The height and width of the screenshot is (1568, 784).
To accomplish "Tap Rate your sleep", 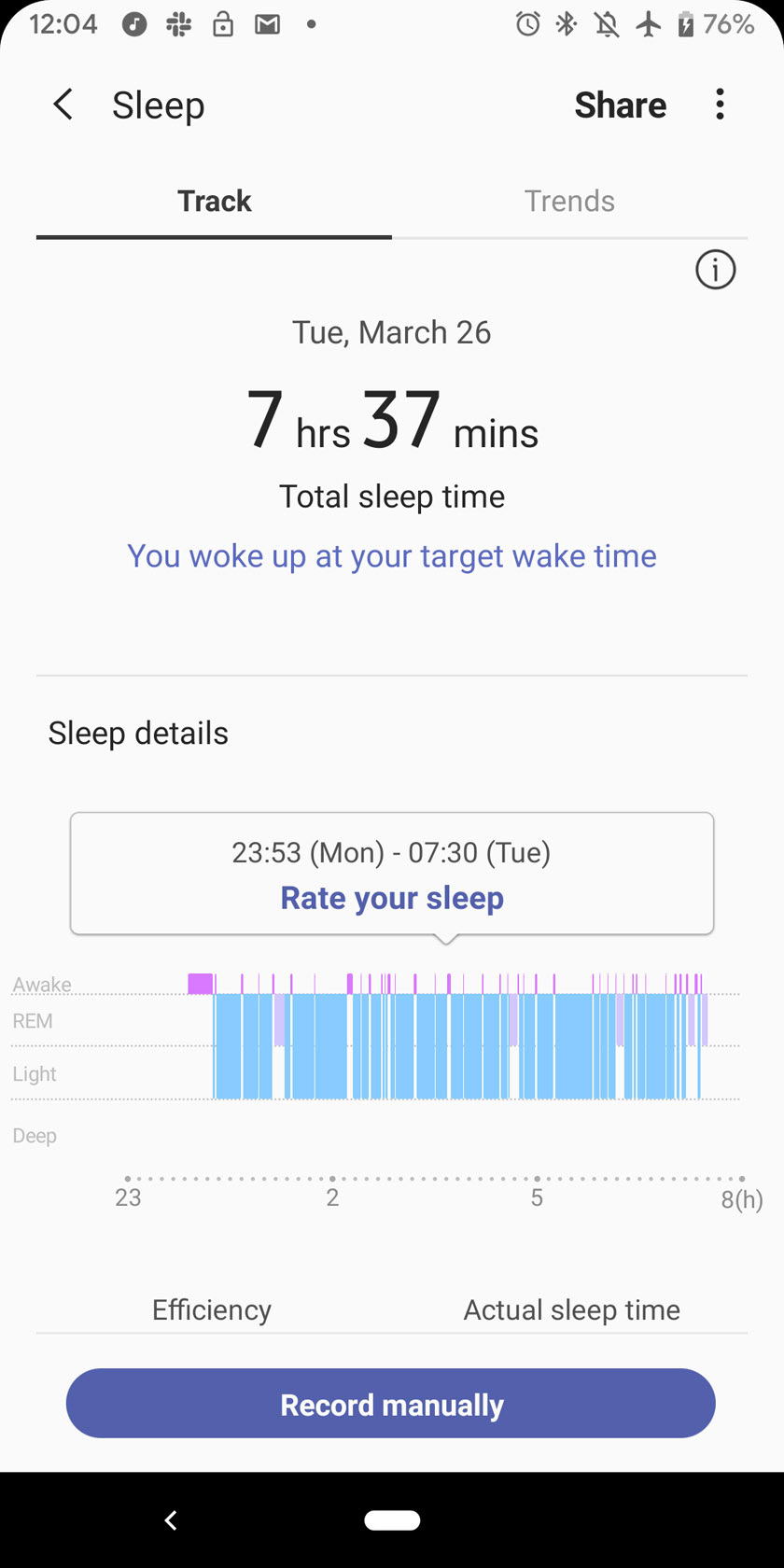I will [x=392, y=898].
